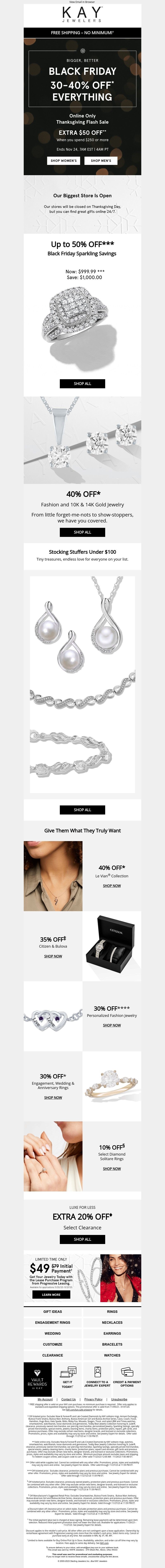Shop now Citizen & Bulova watches
165x1568 pixels.
pyautogui.click(x=53, y=956)
